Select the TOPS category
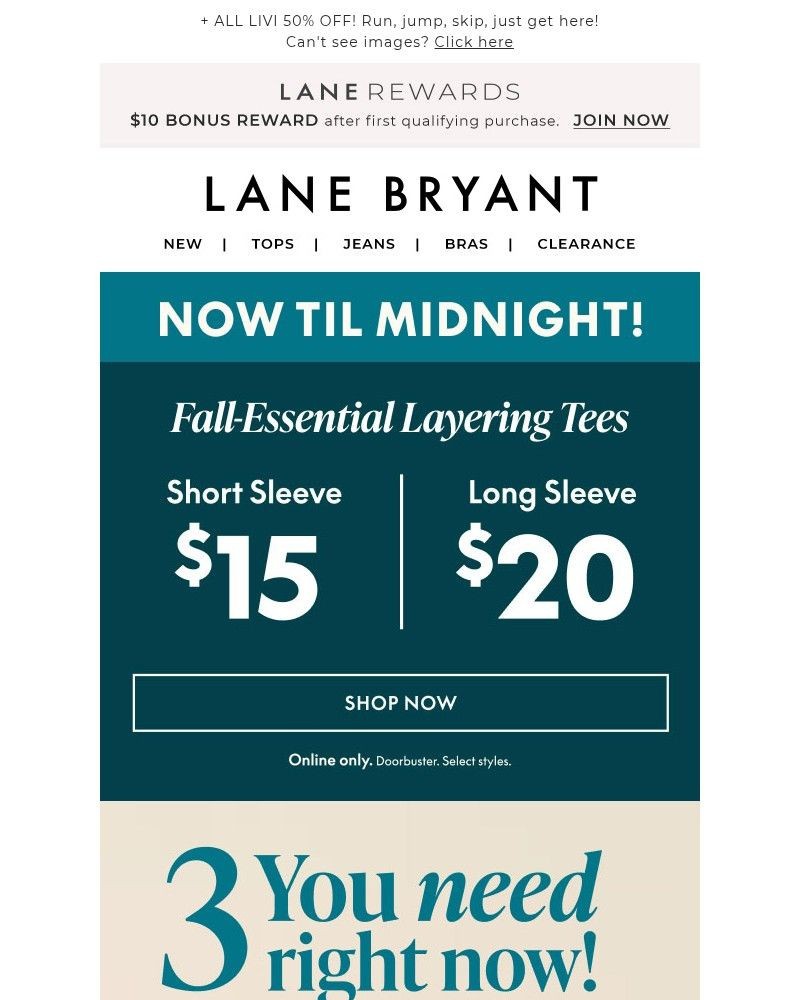 pyautogui.click(x=272, y=243)
